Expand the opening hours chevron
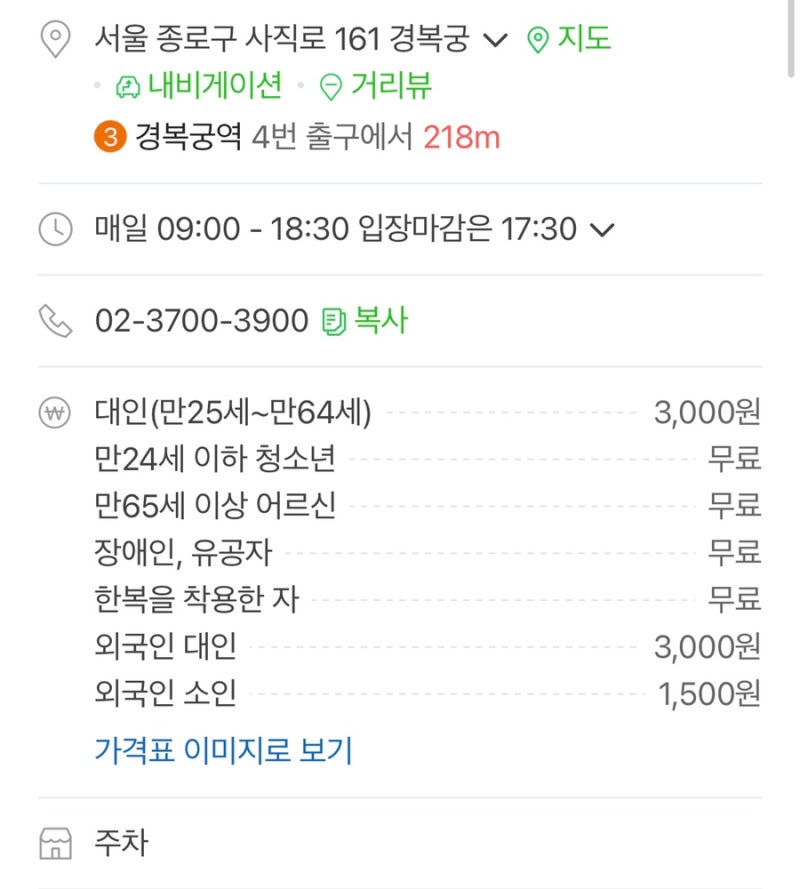The image size is (800, 889). (601, 230)
